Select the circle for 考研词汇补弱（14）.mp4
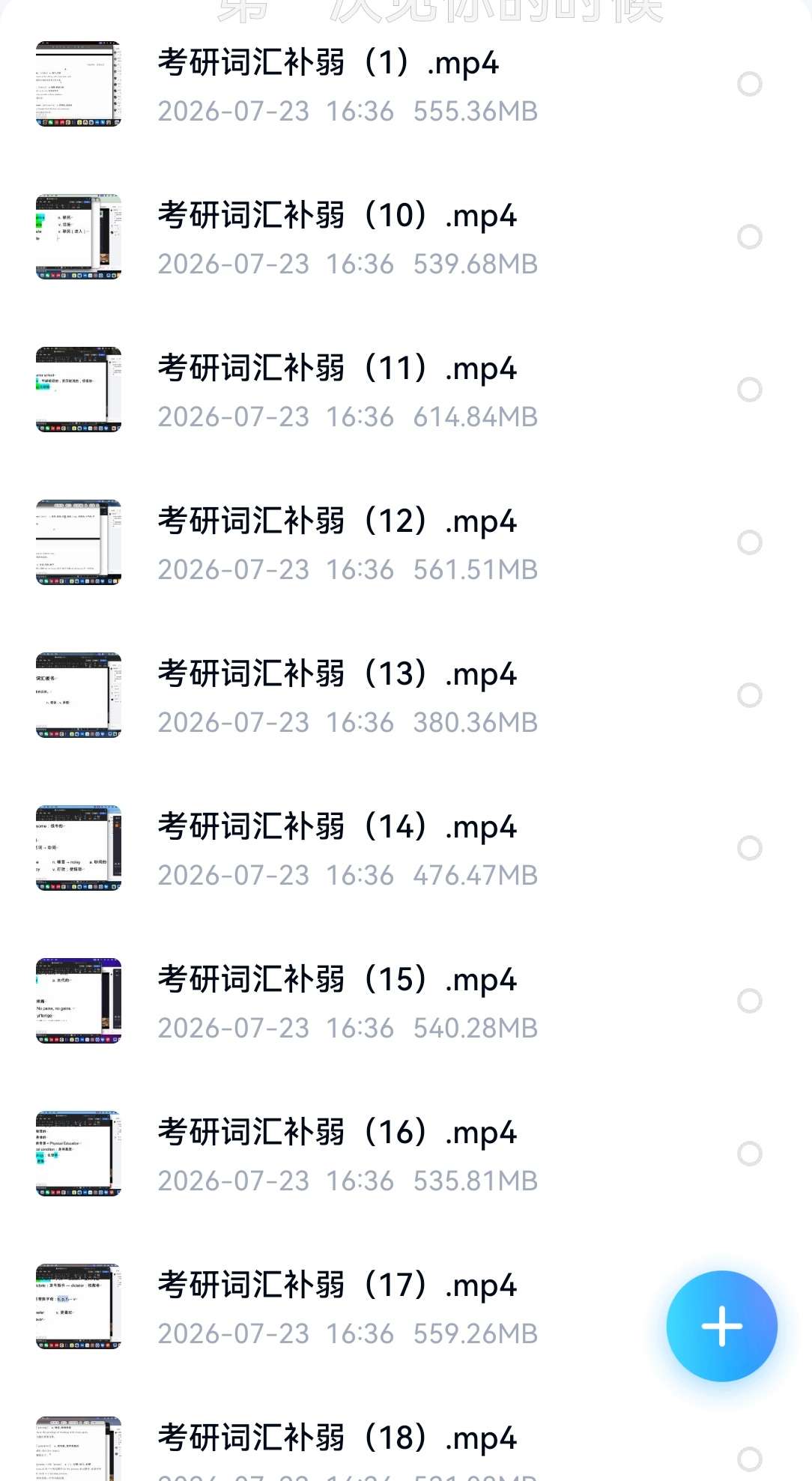Screen dimensions: 812x1481 [750, 848]
